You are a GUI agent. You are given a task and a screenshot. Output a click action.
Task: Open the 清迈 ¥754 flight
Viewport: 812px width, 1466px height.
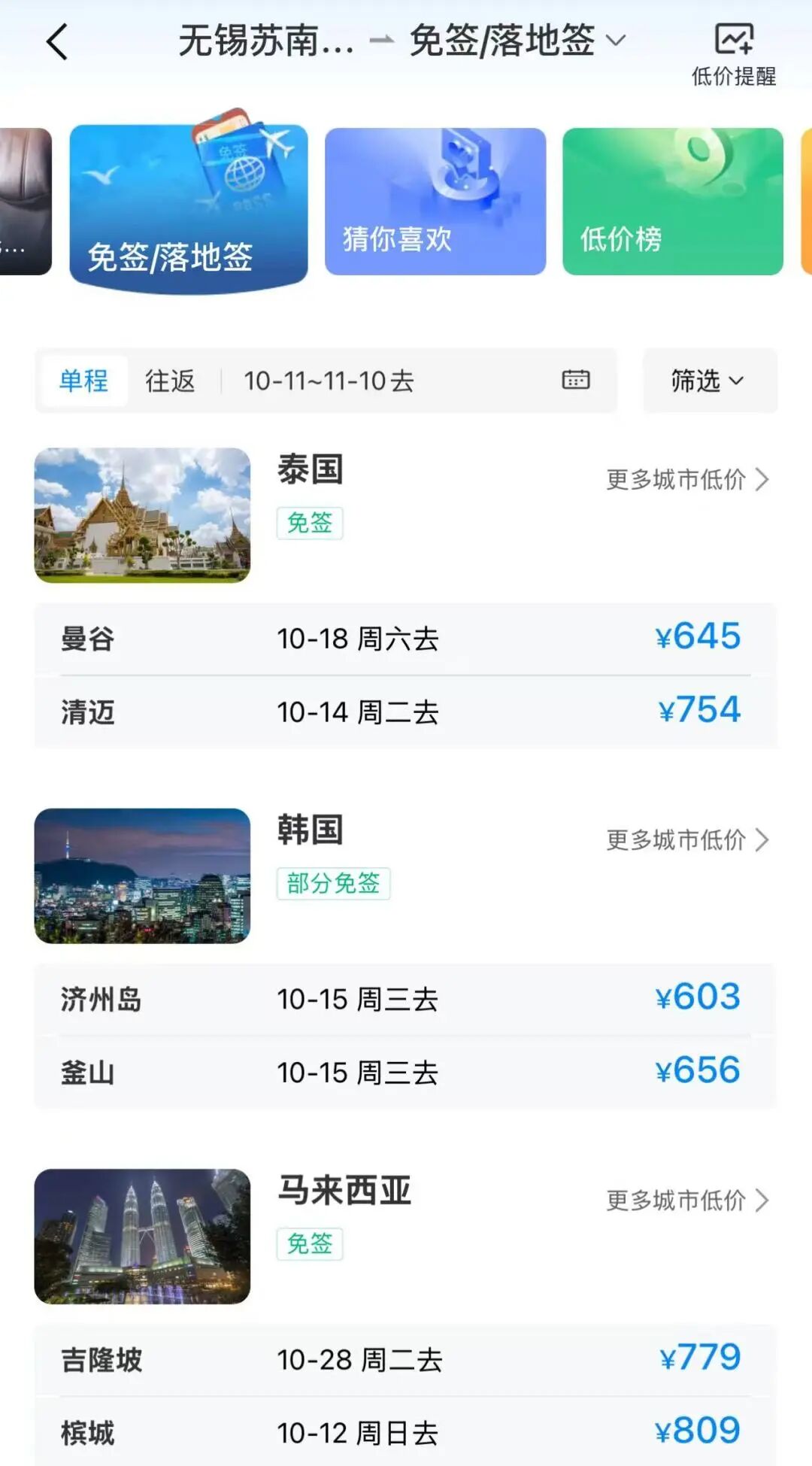tap(405, 712)
